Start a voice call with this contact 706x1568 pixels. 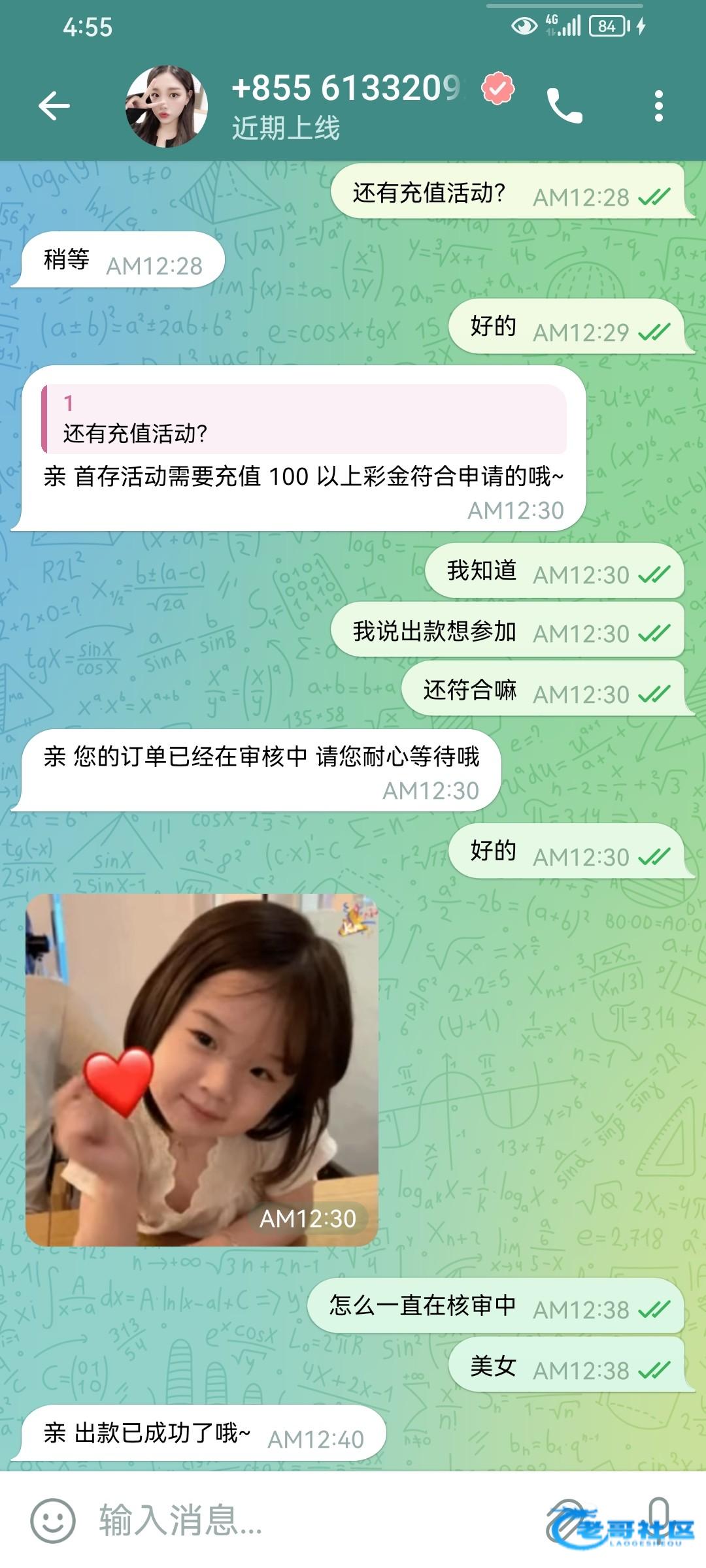[x=564, y=106]
